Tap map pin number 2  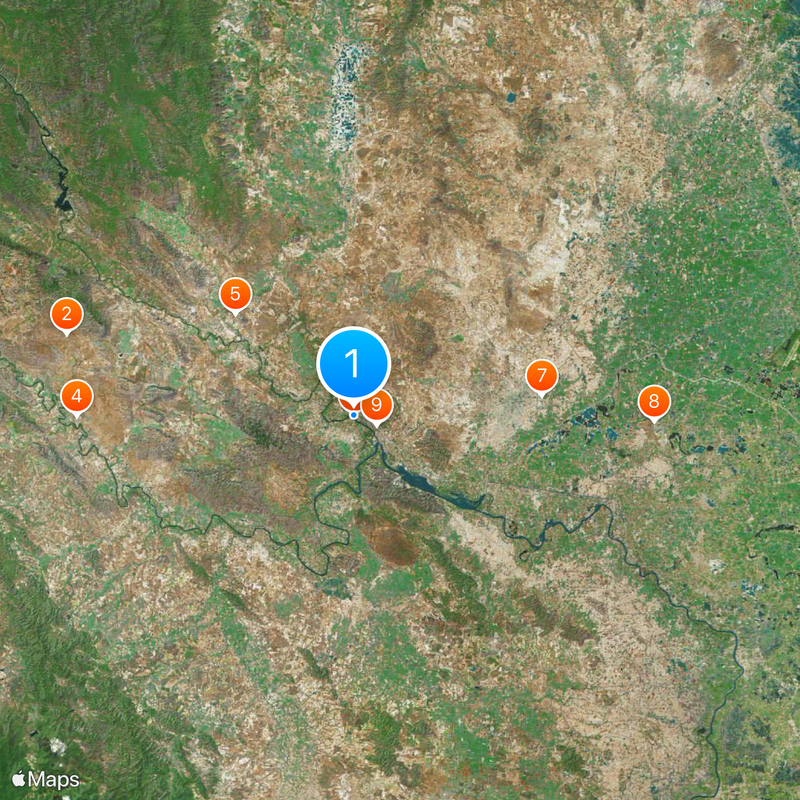point(66,316)
